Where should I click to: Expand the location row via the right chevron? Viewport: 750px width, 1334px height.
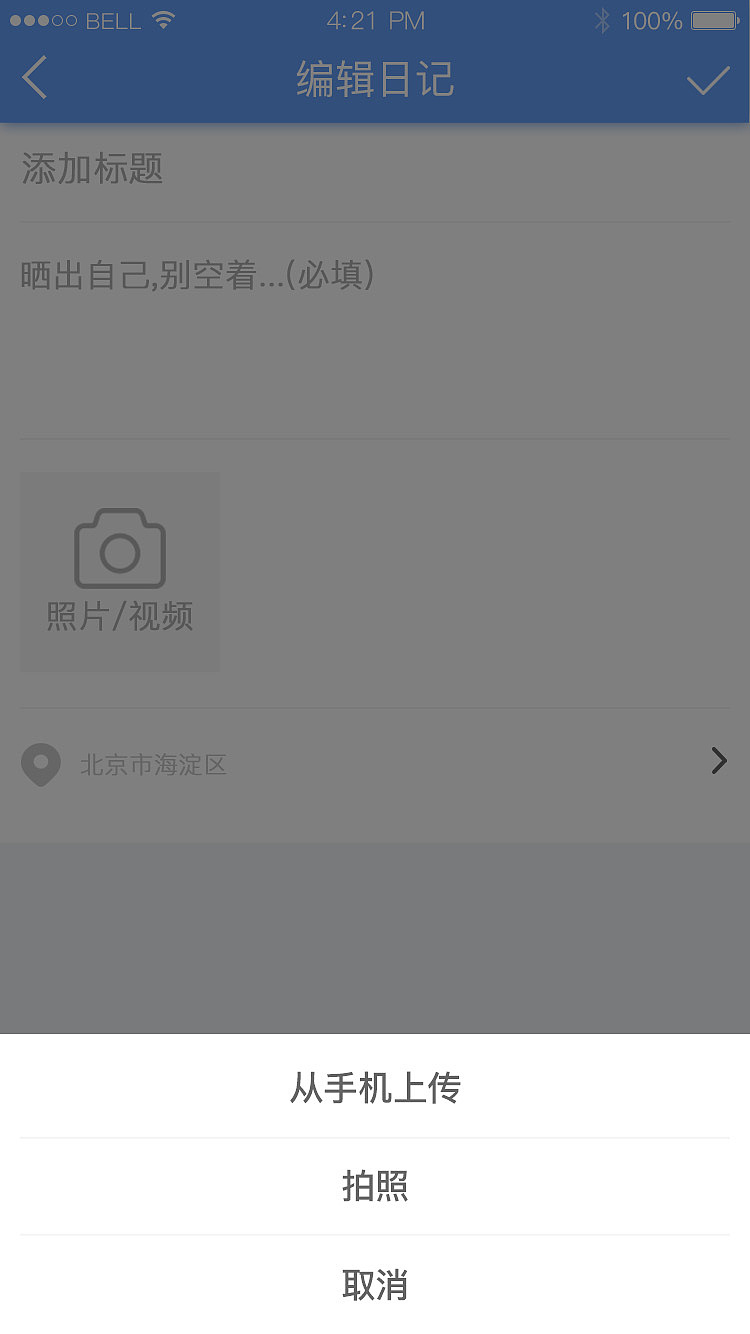[718, 761]
